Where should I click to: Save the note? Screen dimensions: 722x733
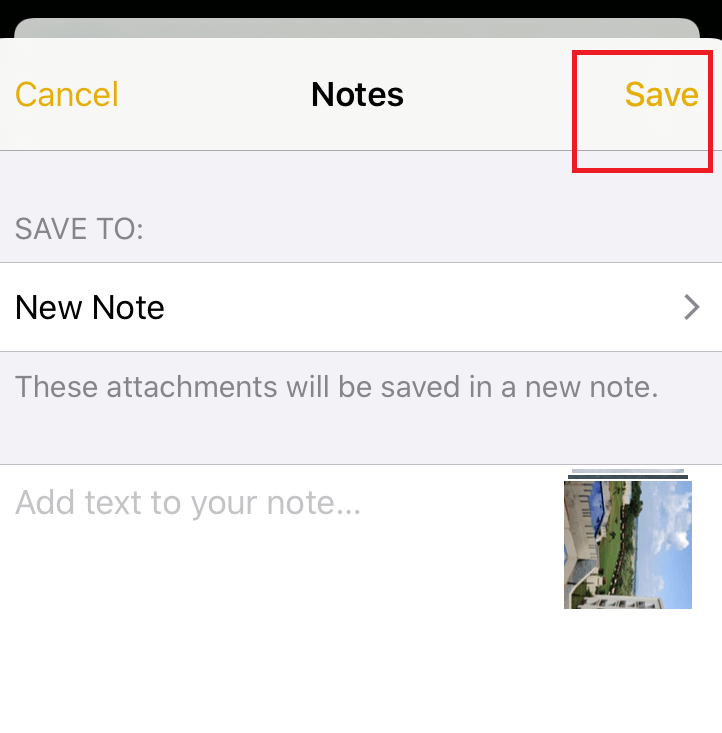[x=661, y=95]
